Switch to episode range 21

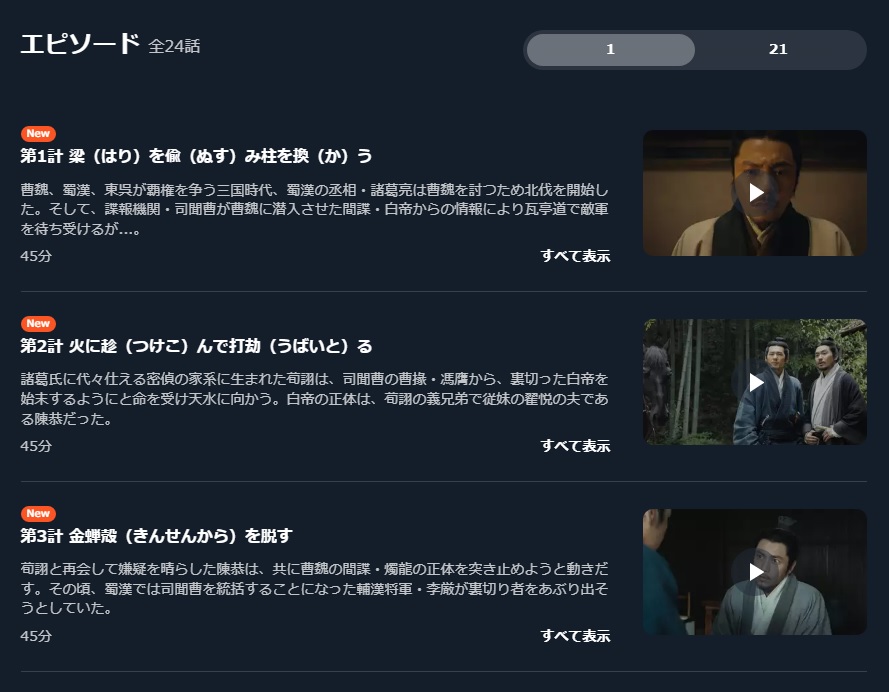tap(778, 50)
